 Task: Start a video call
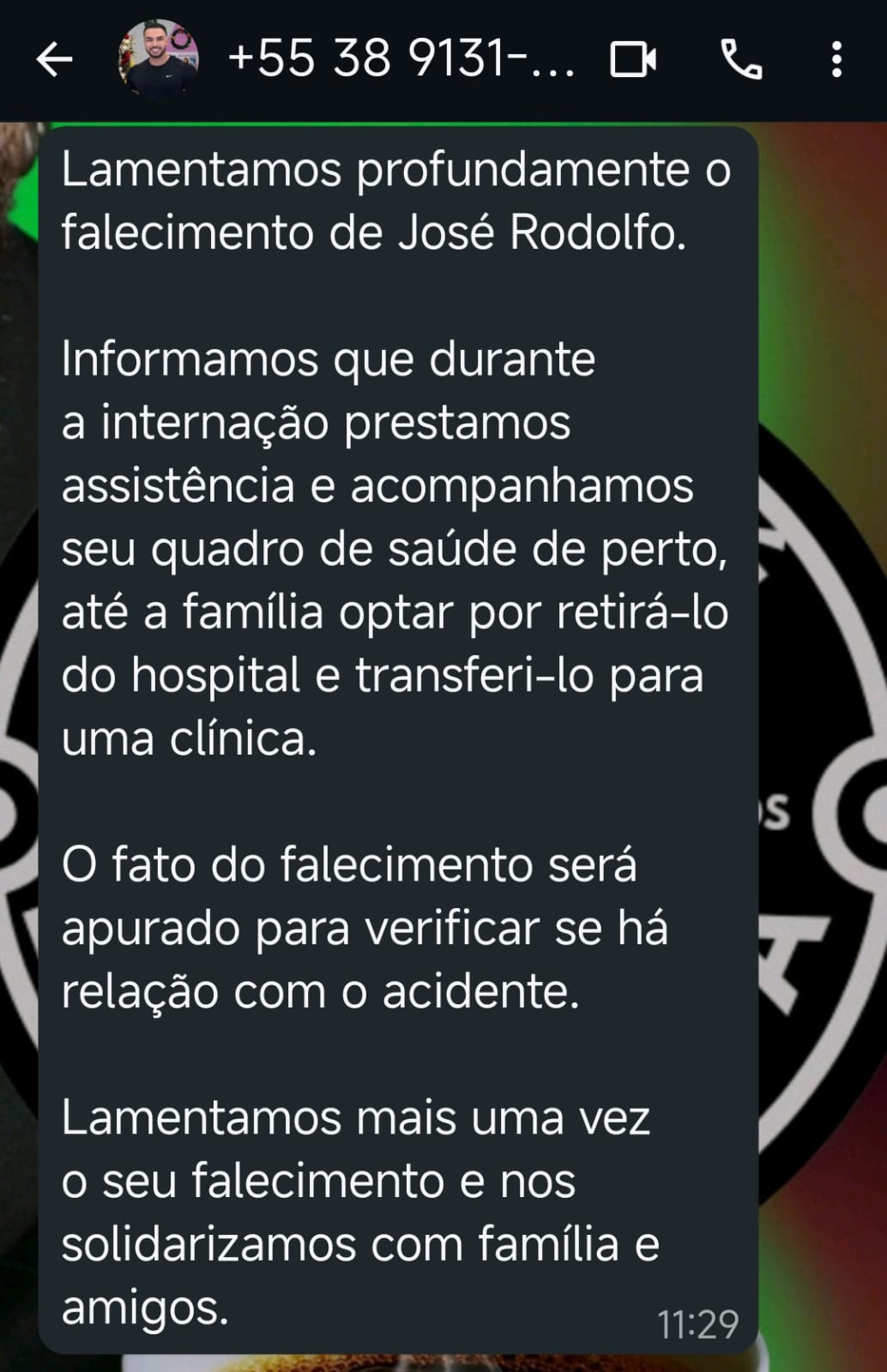click(x=633, y=60)
